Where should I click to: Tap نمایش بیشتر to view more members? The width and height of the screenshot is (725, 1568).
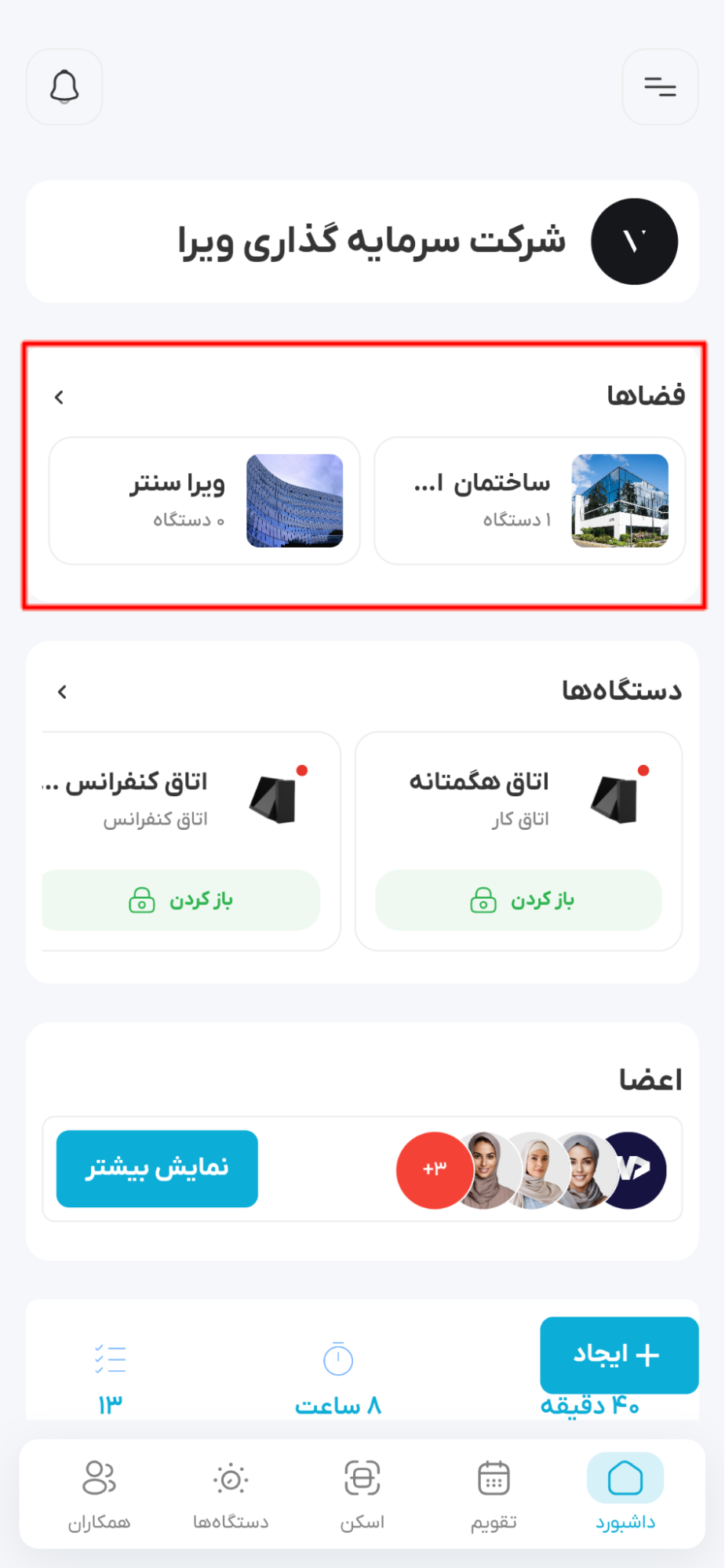pyautogui.click(x=157, y=1168)
